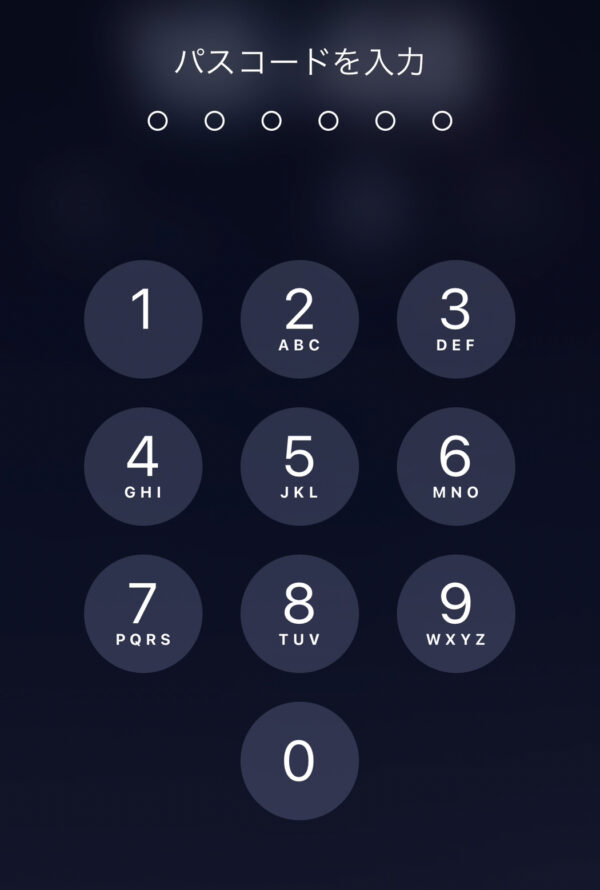Select the 3 DEF key
Image resolution: width=600 pixels, height=890 pixels.
455,319
